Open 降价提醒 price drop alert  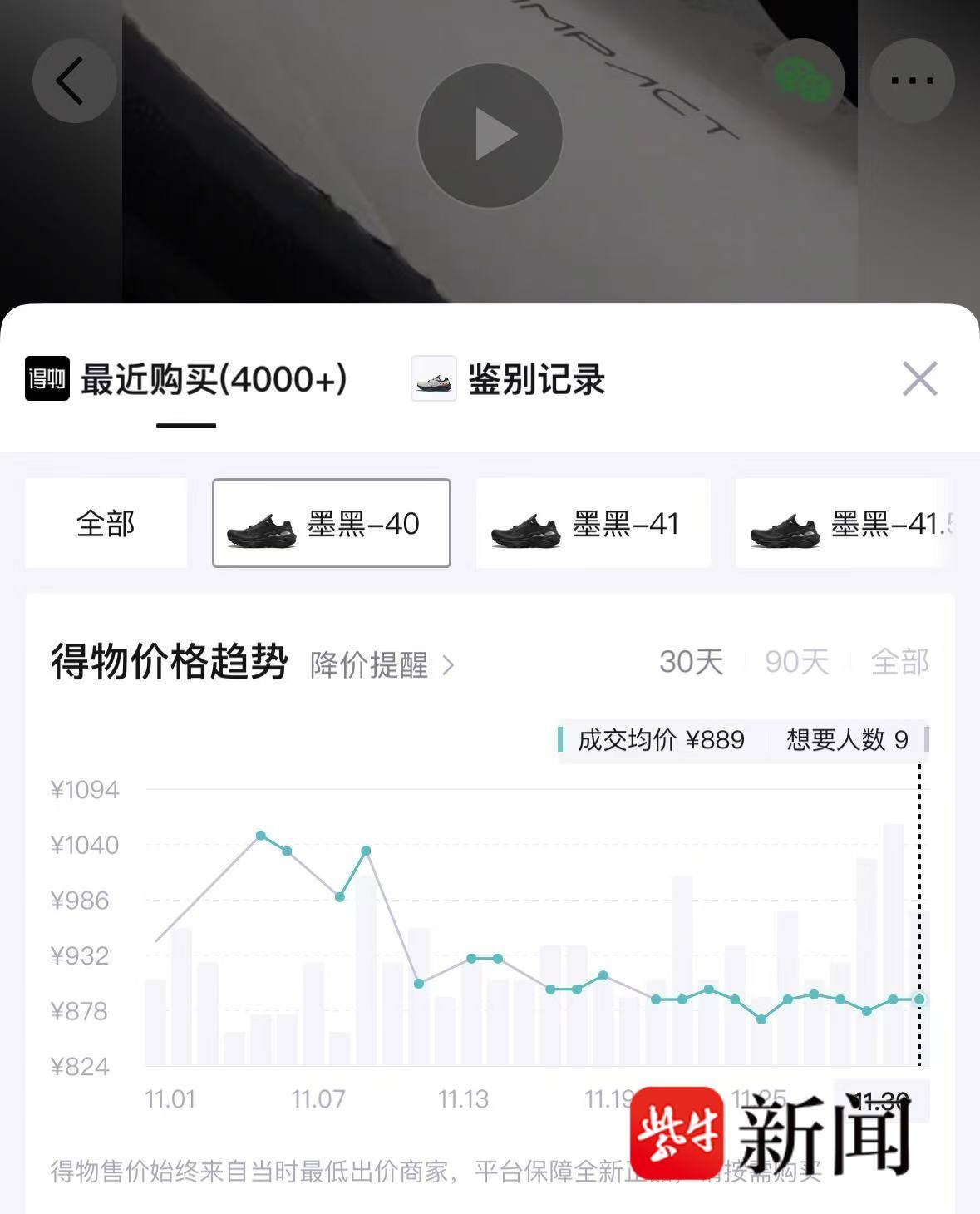[382, 664]
